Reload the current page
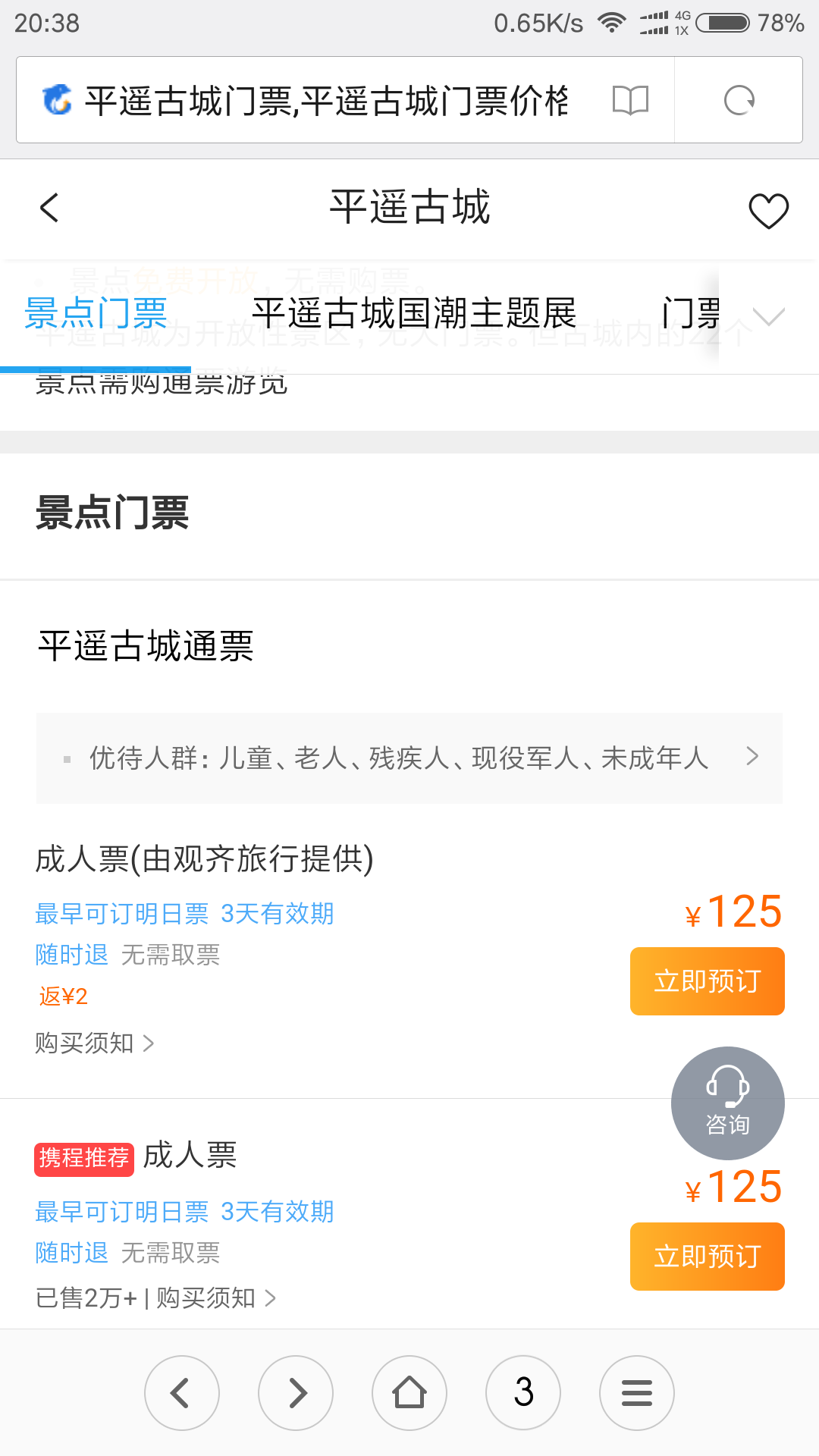819x1456 pixels. [739, 100]
